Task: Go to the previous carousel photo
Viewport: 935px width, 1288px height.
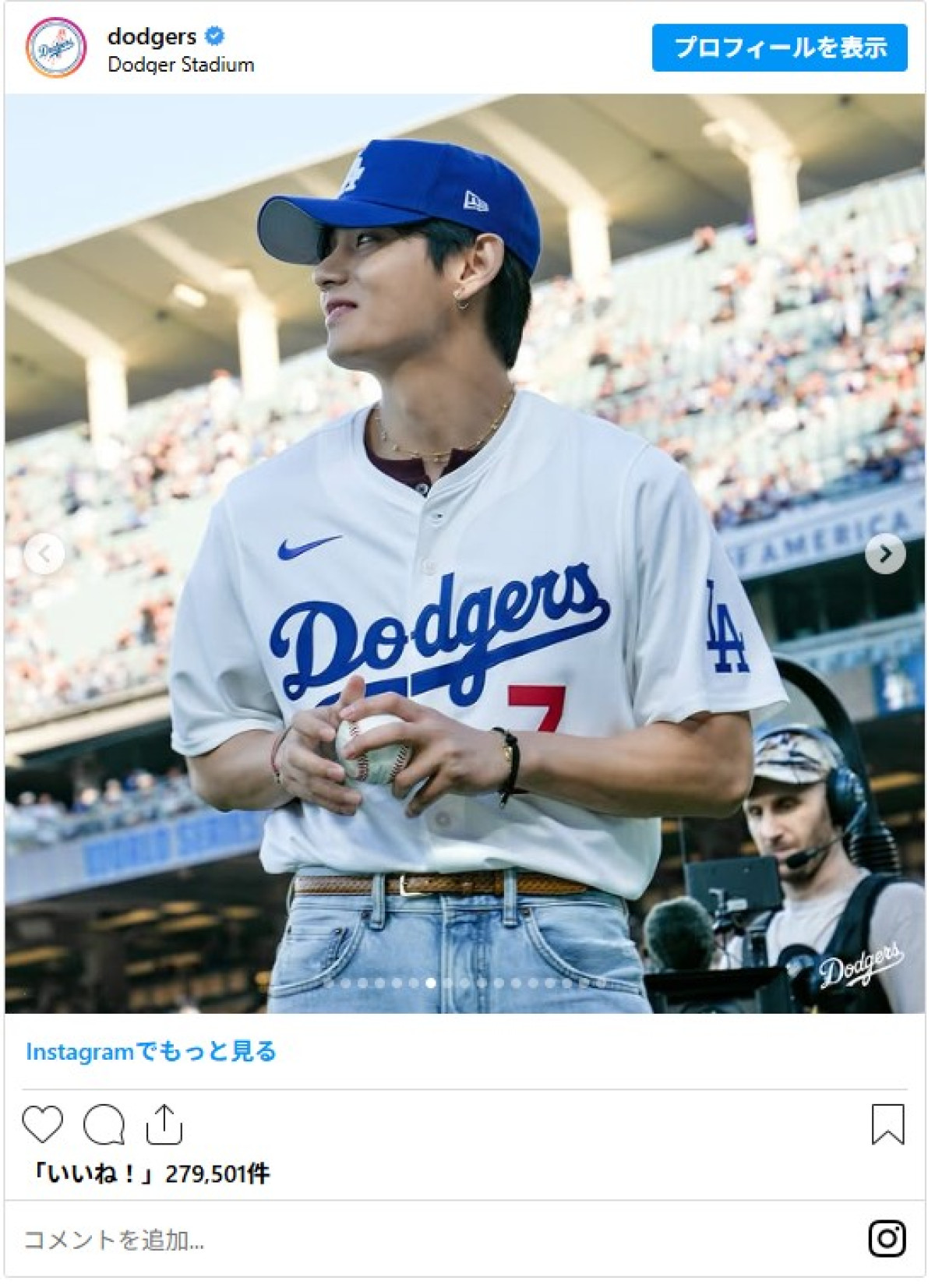Action: tap(44, 553)
